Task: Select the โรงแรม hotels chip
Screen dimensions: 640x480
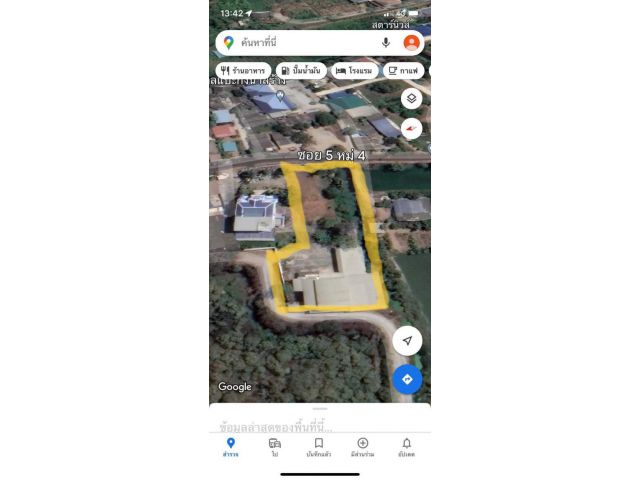Action: (355, 71)
